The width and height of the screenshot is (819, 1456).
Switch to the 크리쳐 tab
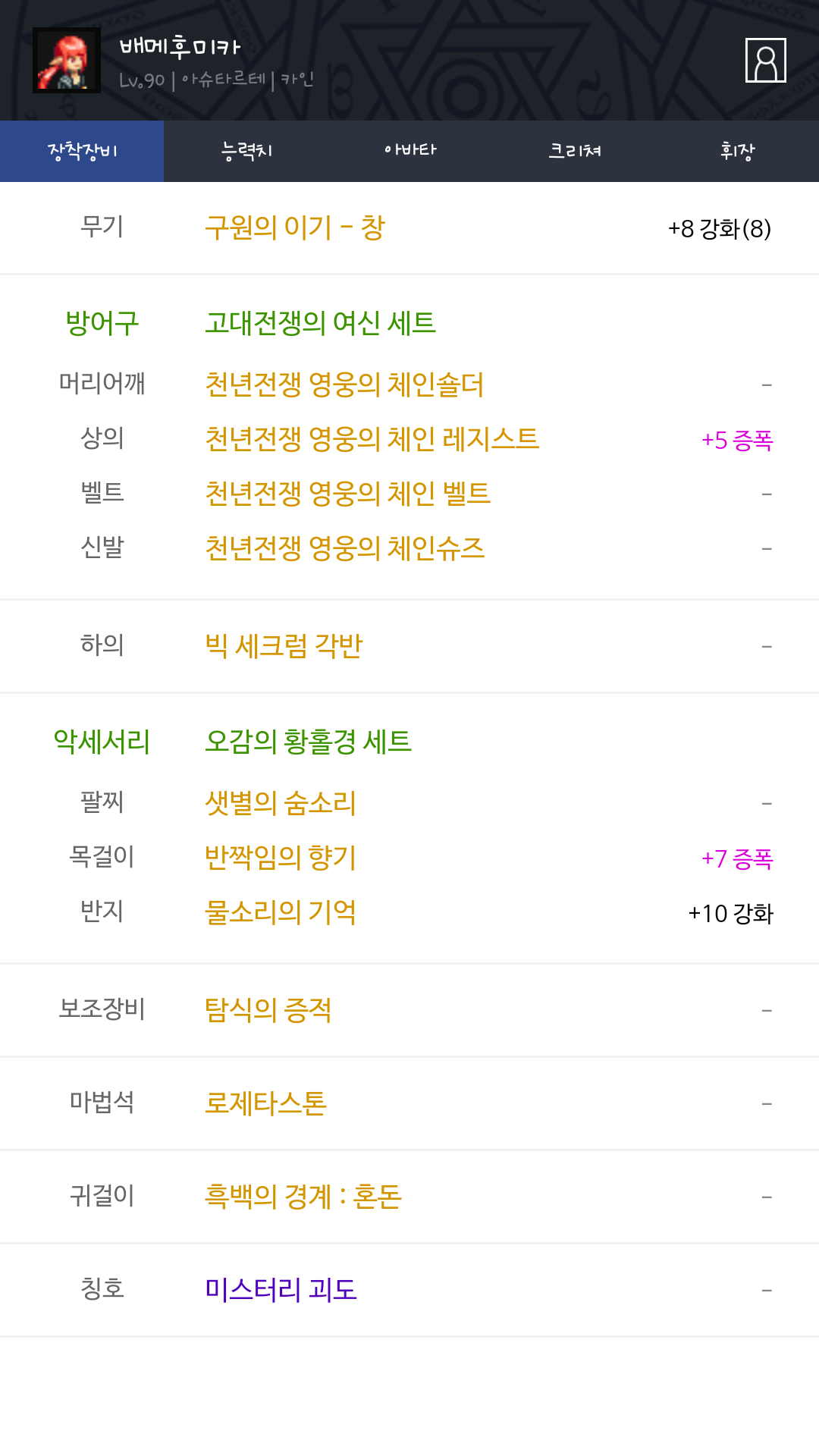(x=573, y=151)
